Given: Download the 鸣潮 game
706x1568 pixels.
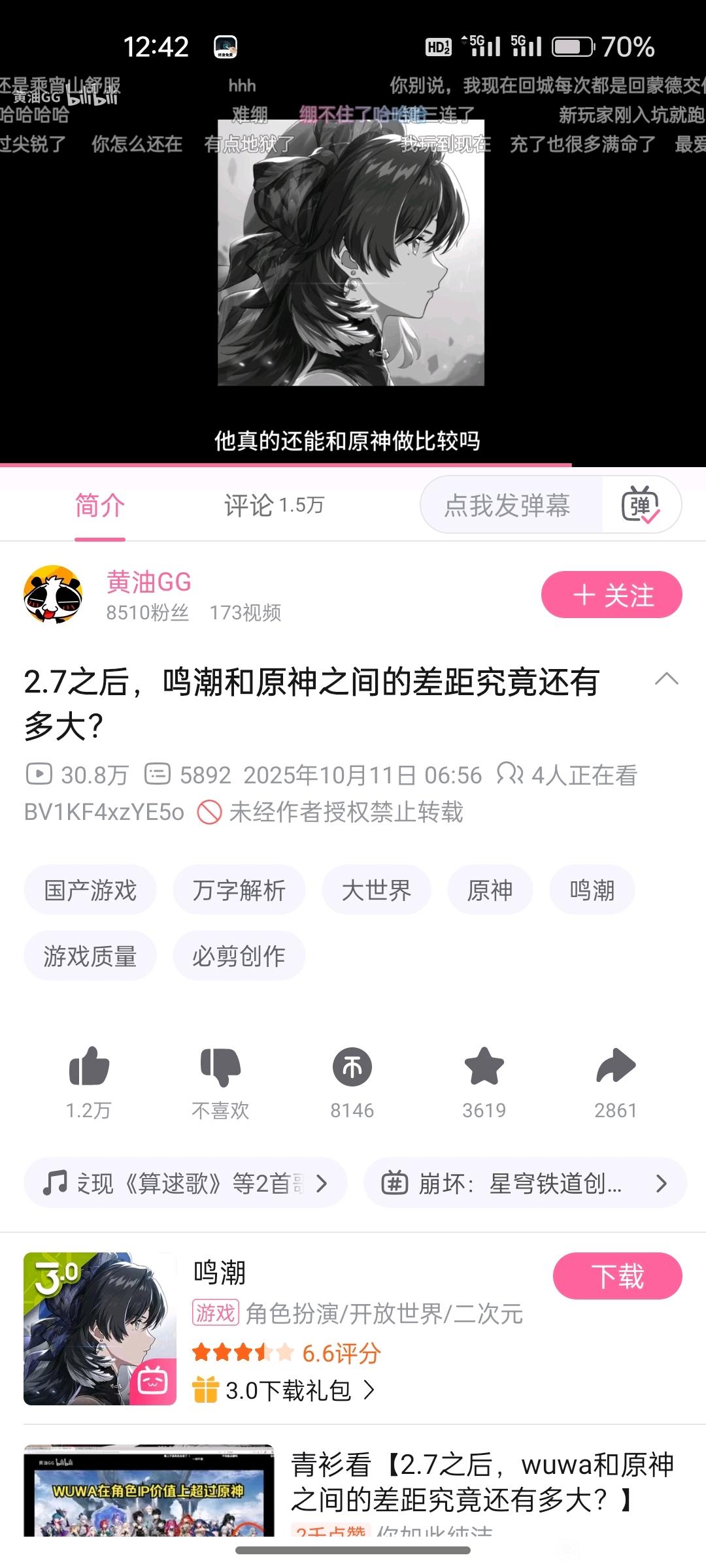Looking at the screenshot, I should tap(617, 1275).
